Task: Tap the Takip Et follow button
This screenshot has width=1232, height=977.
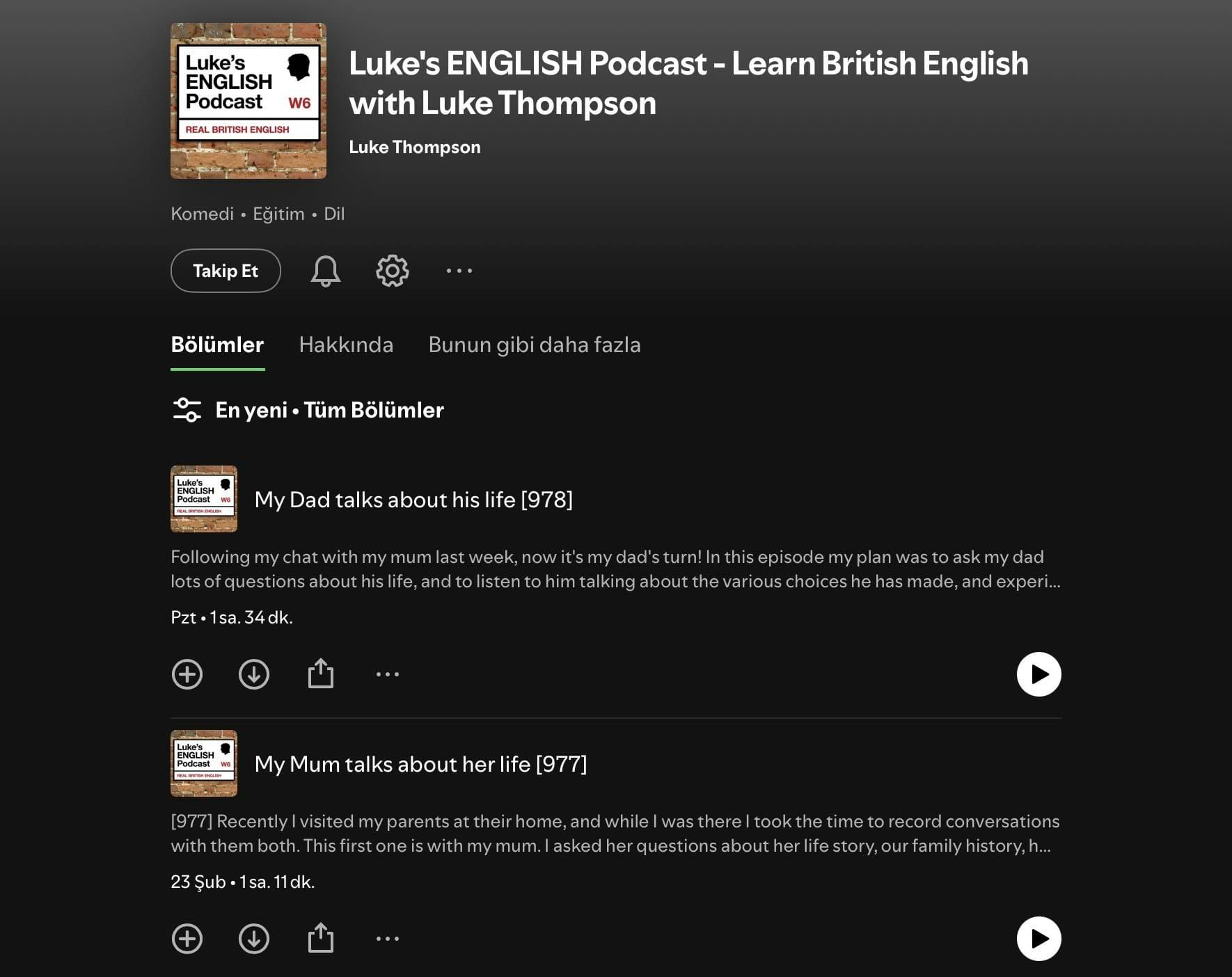Action: [226, 271]
